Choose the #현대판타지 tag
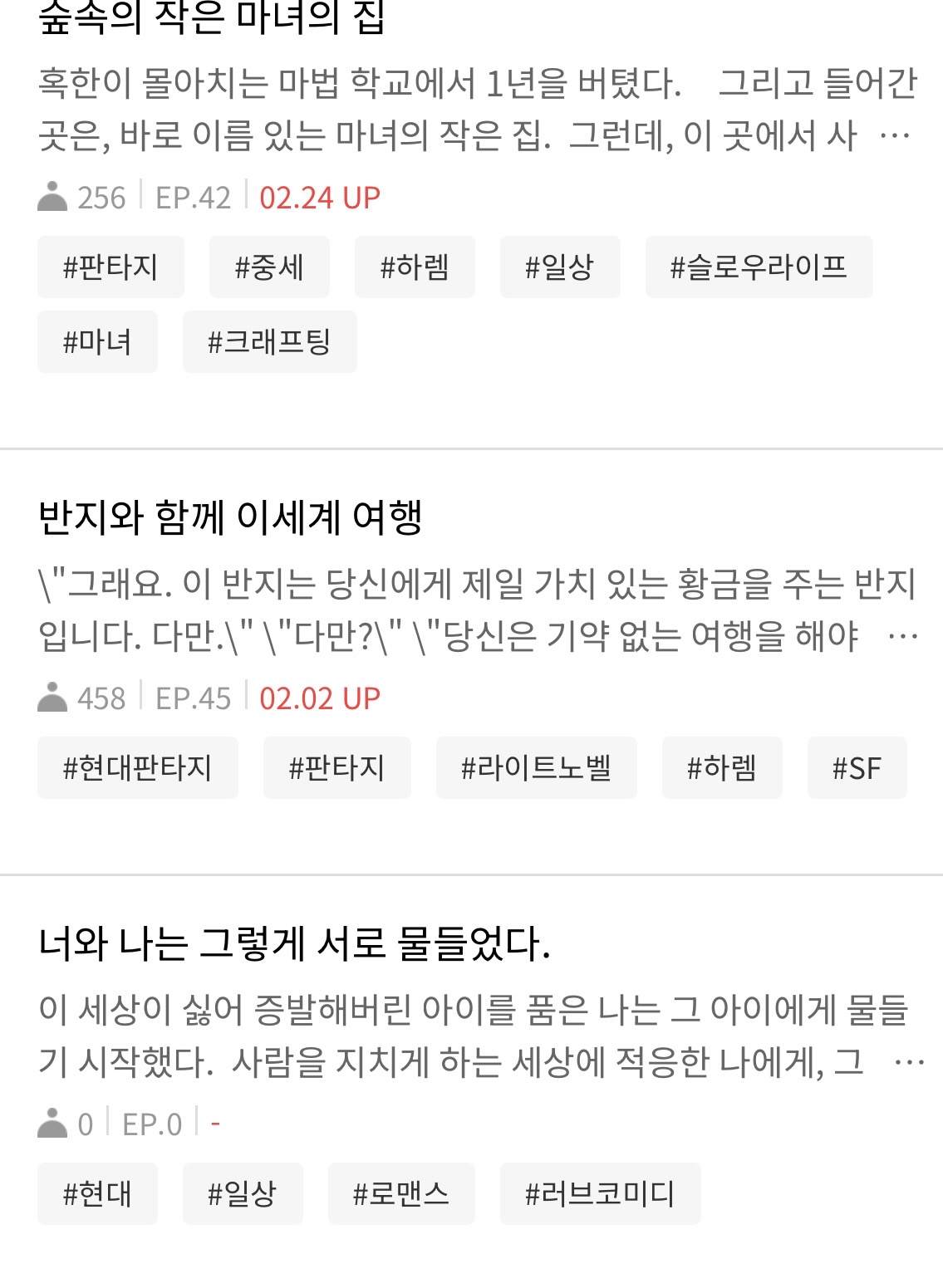The image size is (943, 1288). click(x=138, y=768)
